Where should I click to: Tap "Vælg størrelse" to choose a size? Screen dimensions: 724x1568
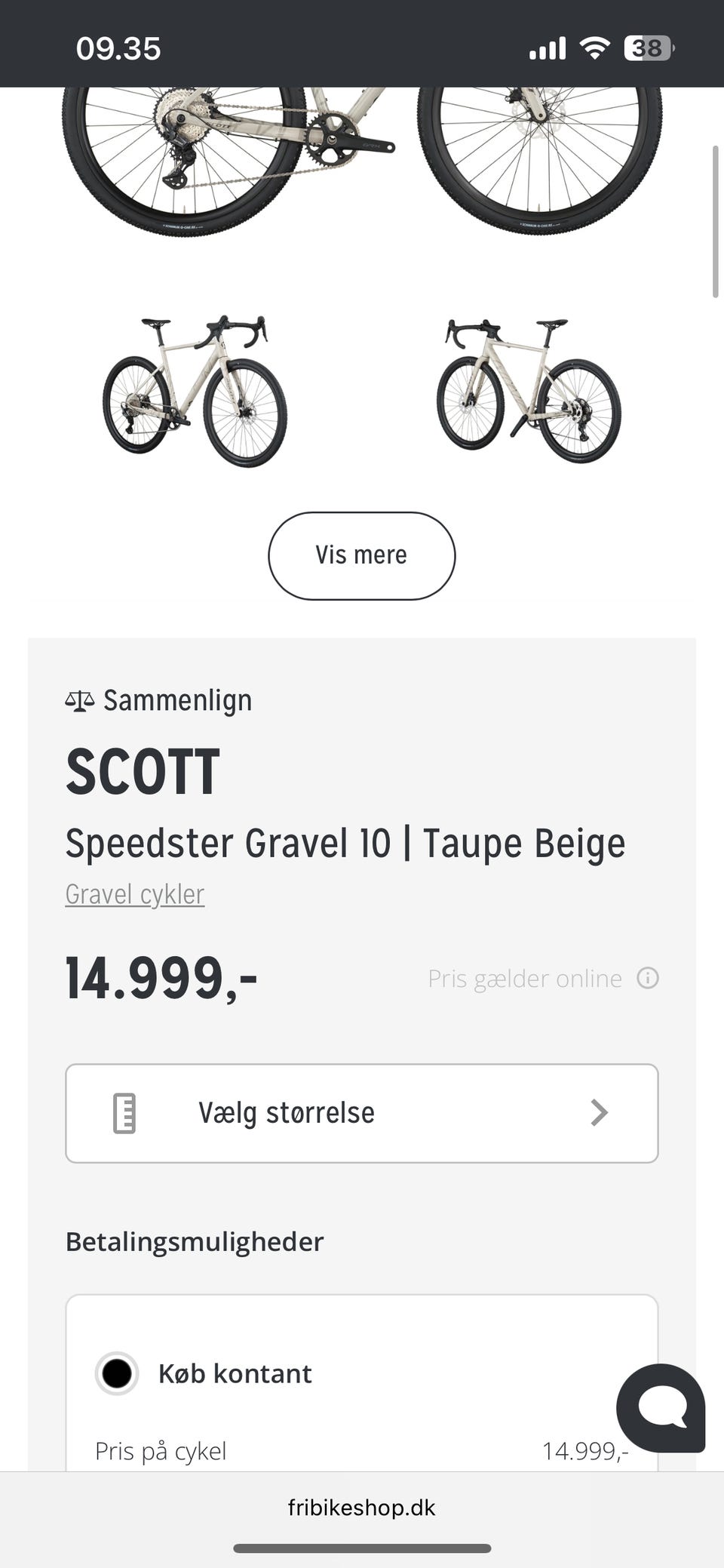[287, 1113]
